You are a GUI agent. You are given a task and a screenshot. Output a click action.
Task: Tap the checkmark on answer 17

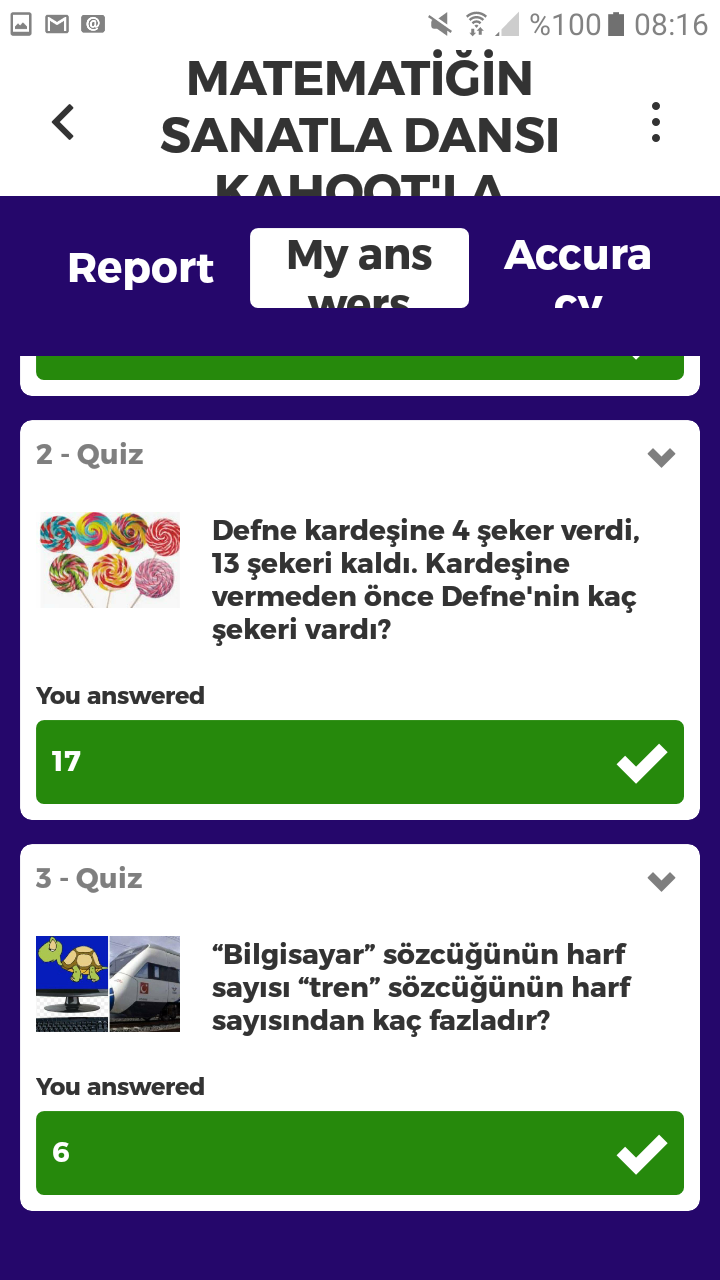coord(643,762)
